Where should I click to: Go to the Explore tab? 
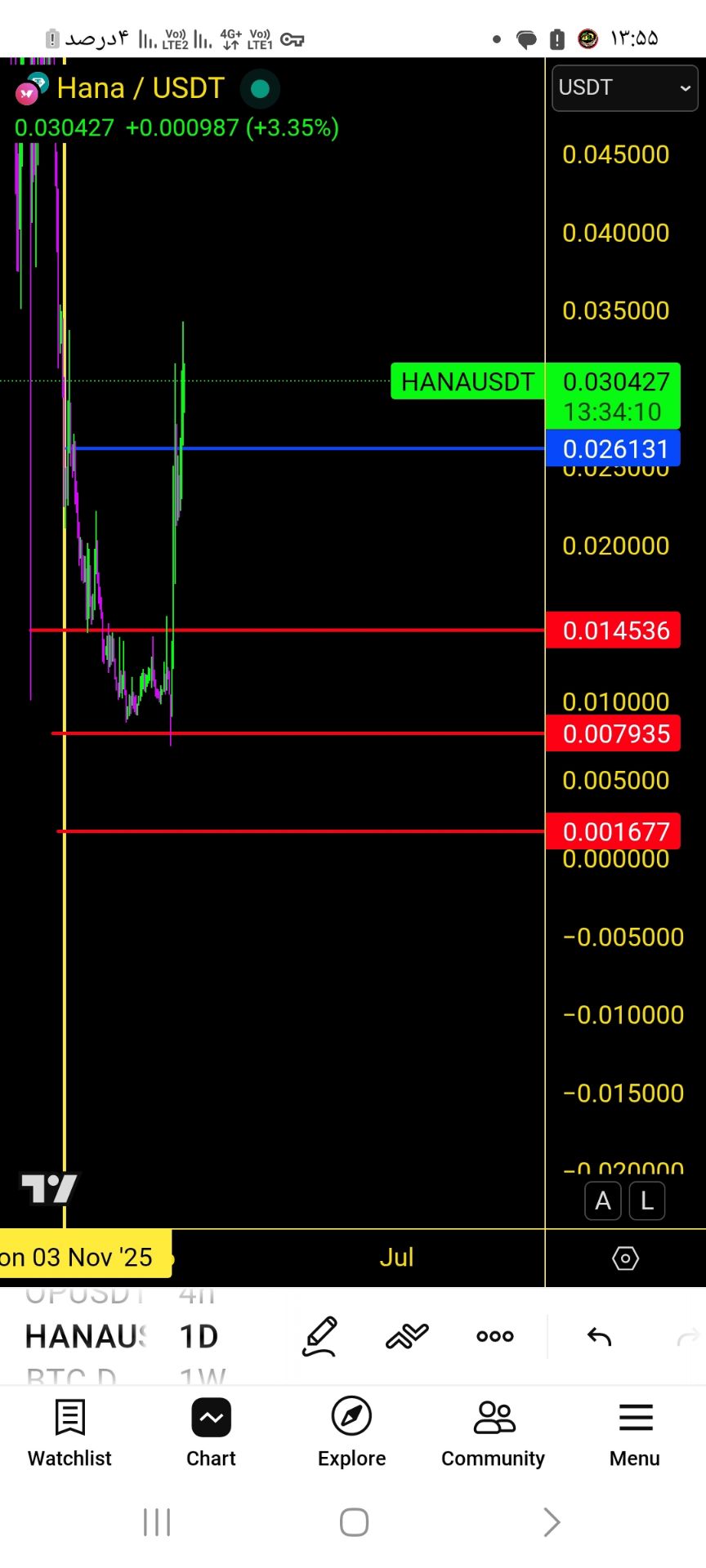tap(352, 1432)
